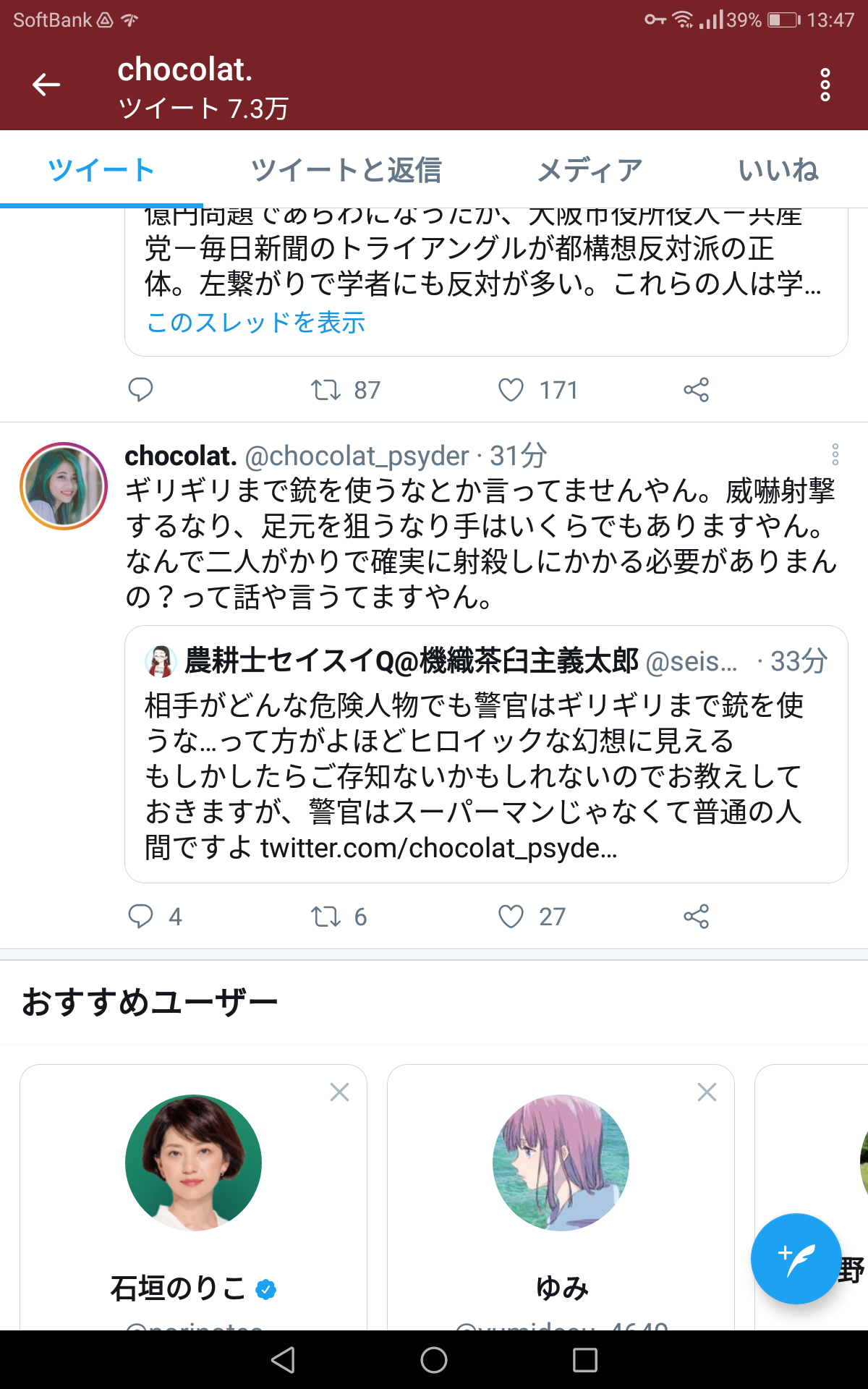Go back using the arrow in the header
Screen dimensions: 868x1389
pyautogui.click(x=46, y=85)
